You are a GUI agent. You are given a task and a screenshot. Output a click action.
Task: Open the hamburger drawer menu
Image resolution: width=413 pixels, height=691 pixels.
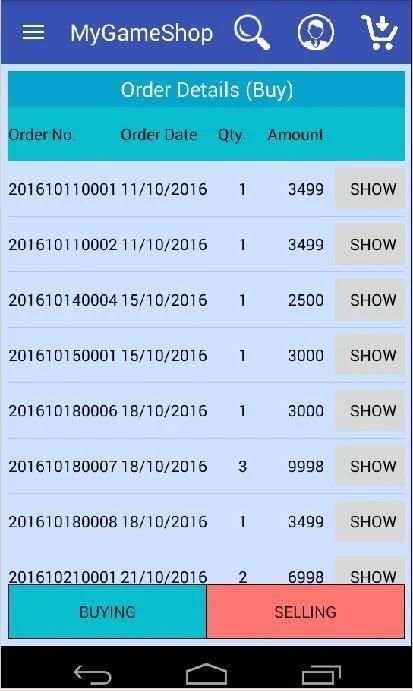pos(33,32)
